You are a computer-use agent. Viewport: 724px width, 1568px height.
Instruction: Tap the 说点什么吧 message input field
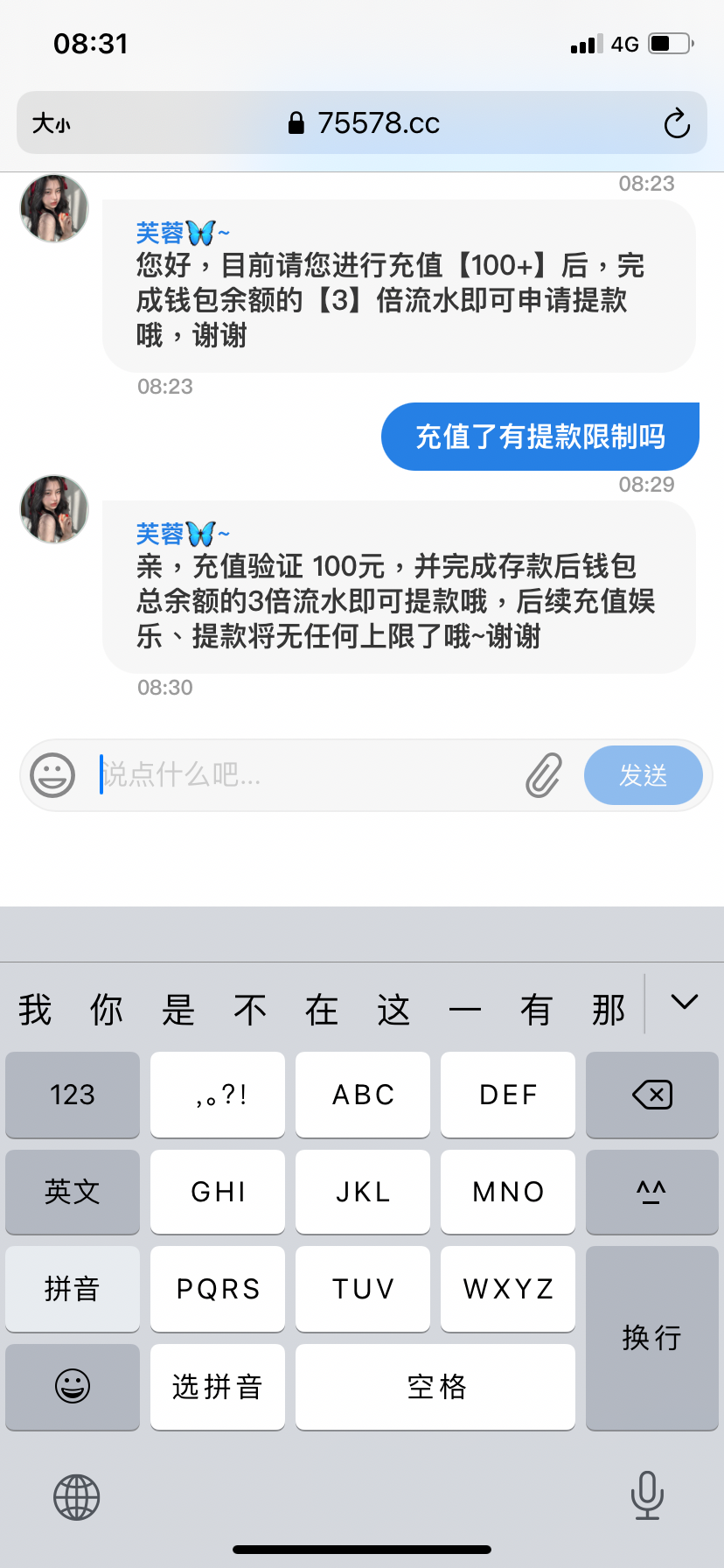click(x=262, y=774)
